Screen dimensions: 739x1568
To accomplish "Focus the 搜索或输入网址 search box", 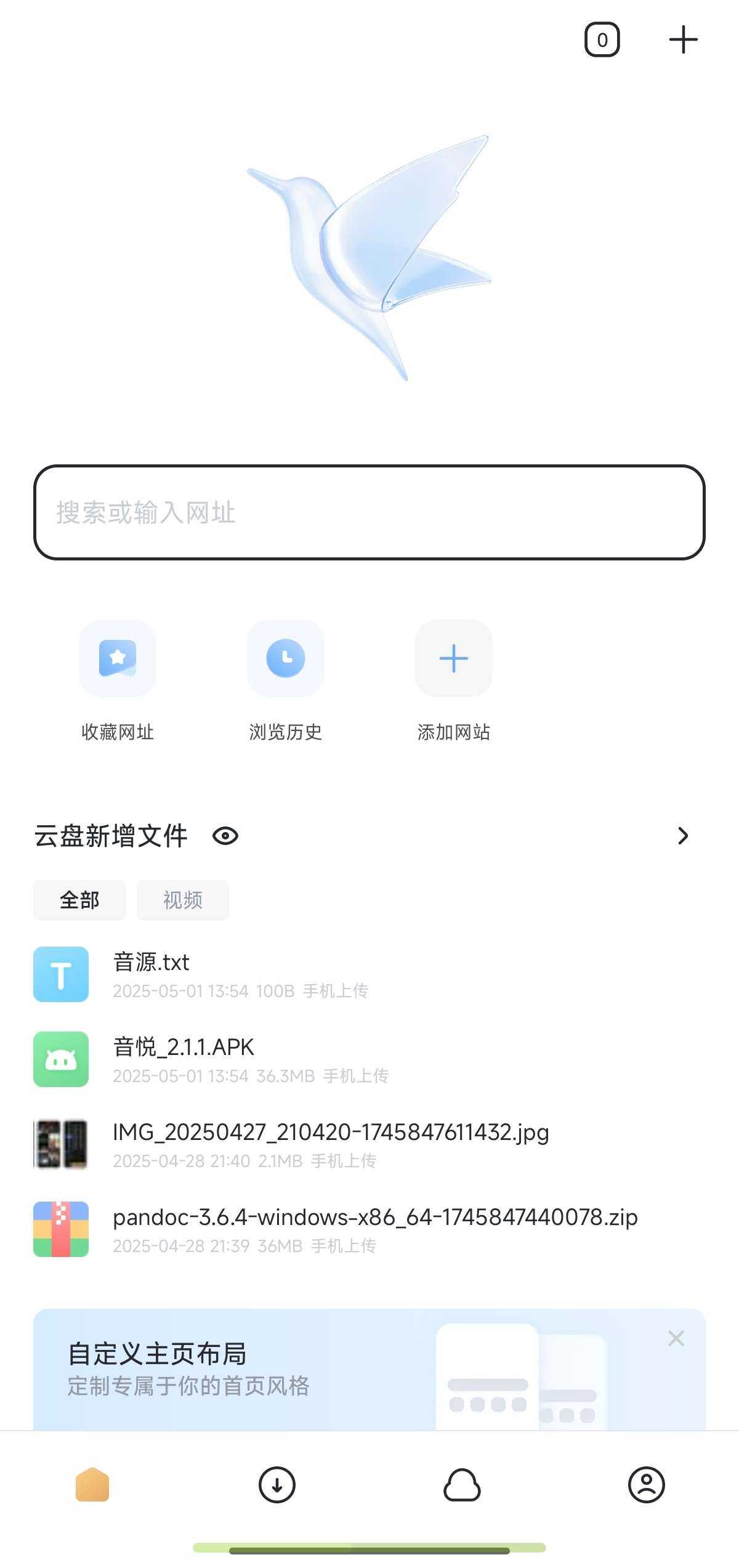I will (x=369, y=512).
